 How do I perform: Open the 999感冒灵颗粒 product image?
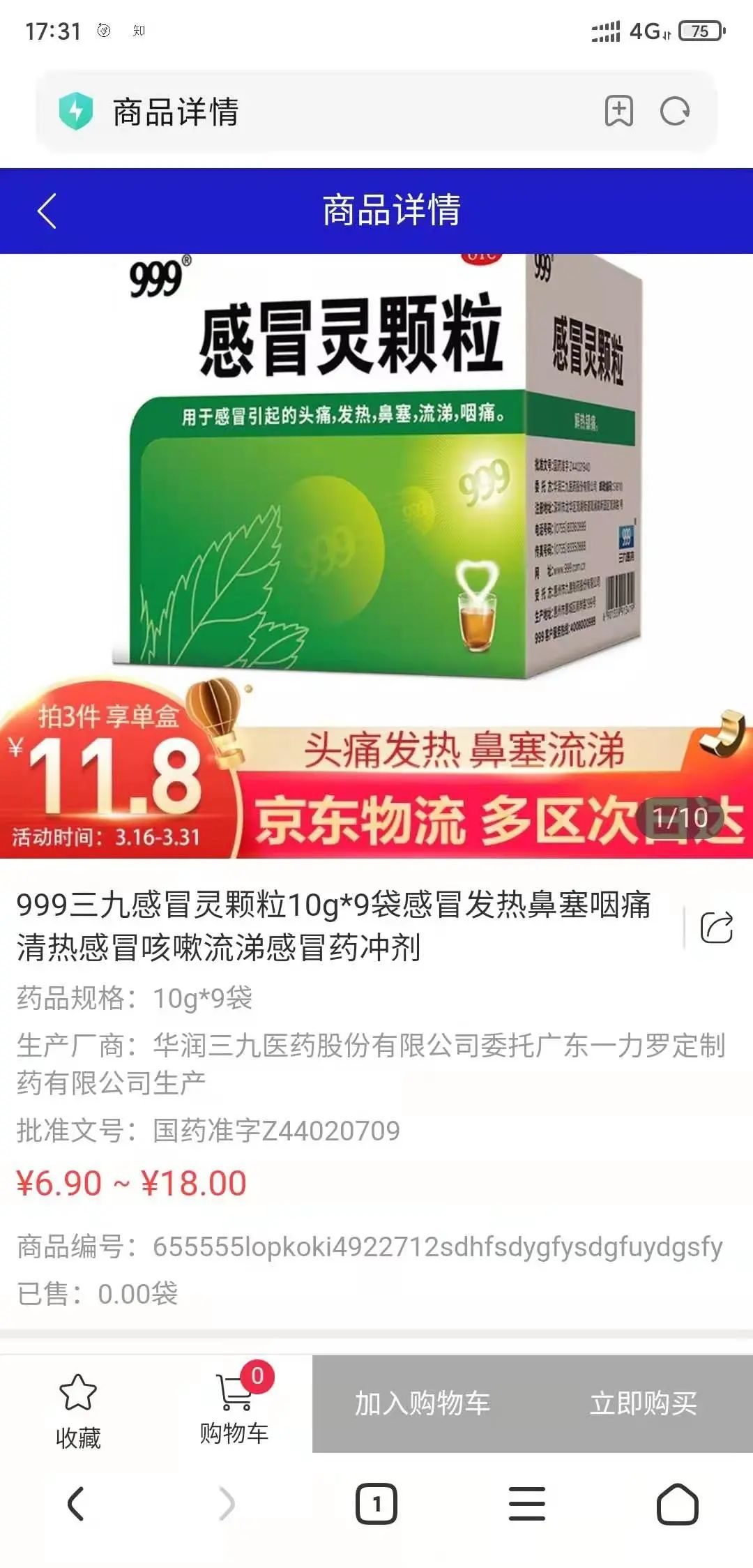point(376,488)
